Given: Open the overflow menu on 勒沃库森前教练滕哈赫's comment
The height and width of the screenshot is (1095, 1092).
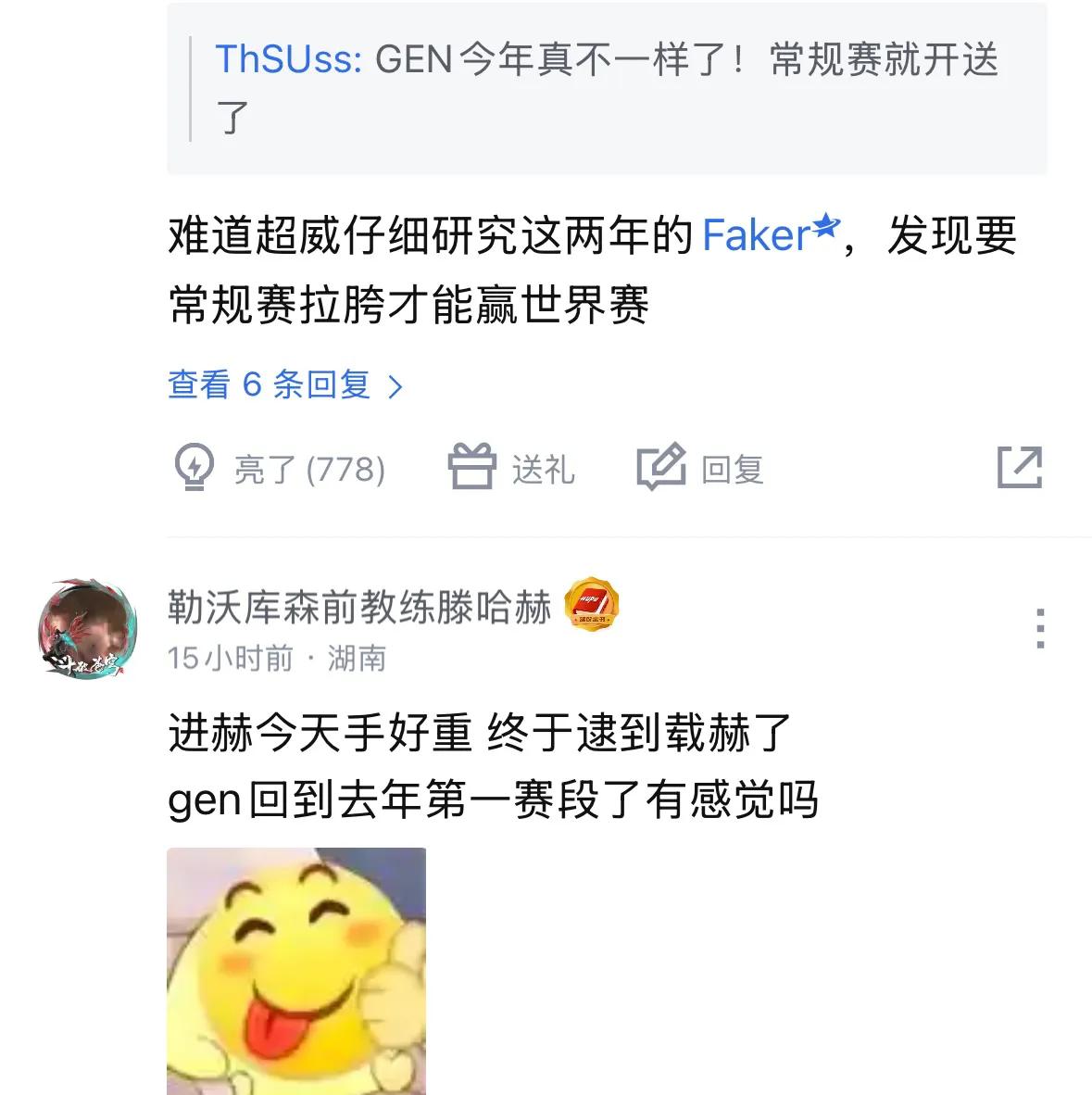Looking at the screenshot, I should point(1040,629).
